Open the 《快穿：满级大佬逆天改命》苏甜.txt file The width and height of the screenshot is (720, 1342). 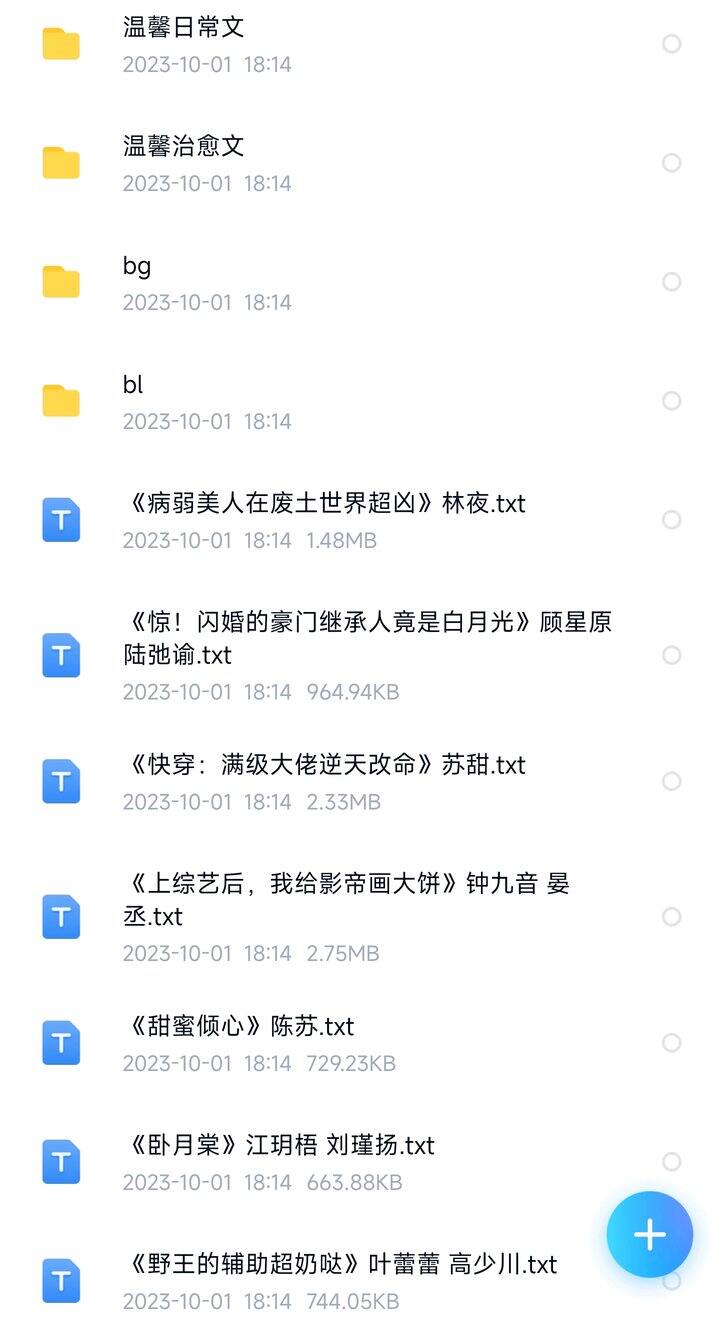point(360,781)
